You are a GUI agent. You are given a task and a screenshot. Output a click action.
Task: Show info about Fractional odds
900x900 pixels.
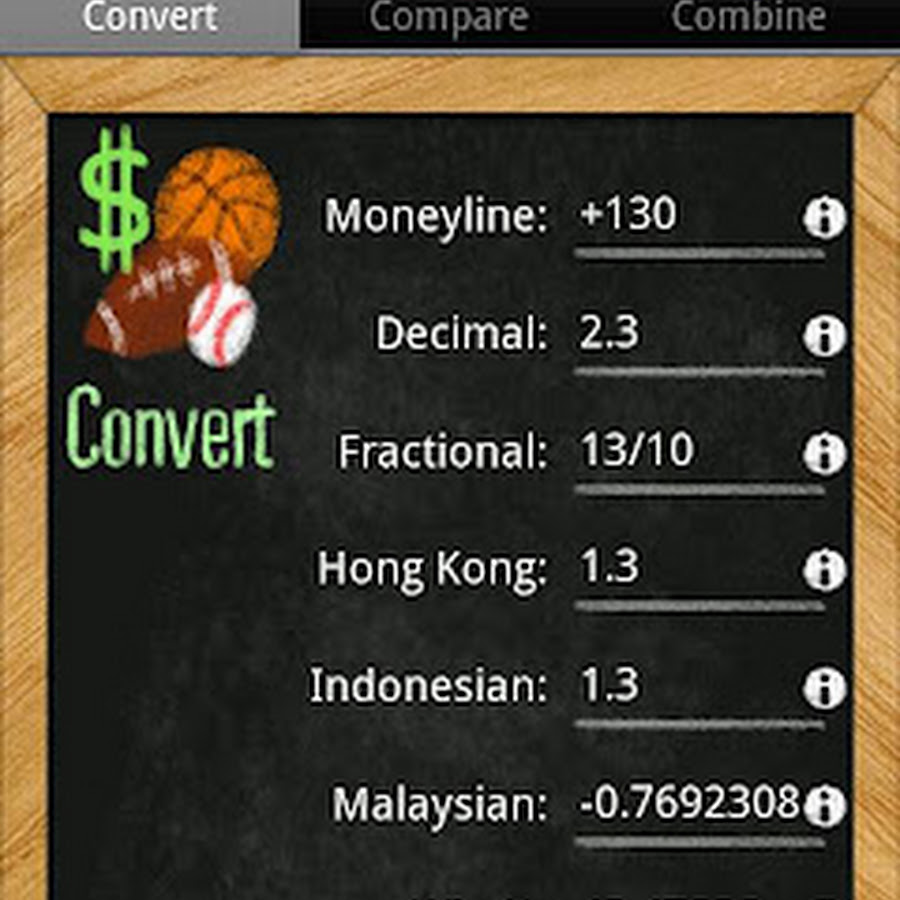(825, 454)
